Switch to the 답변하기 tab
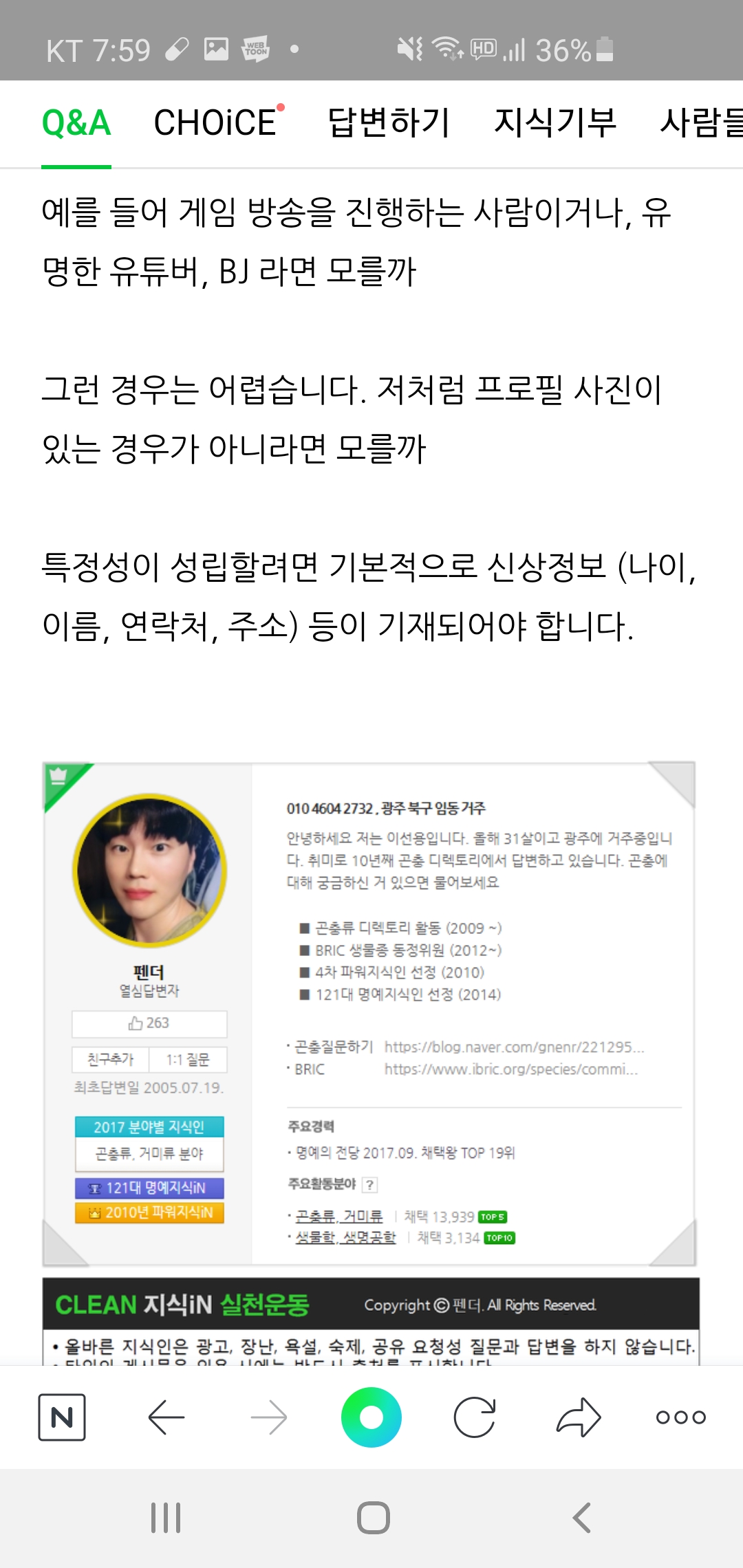The image size is (743, 1568). click(x=388, y=124)
